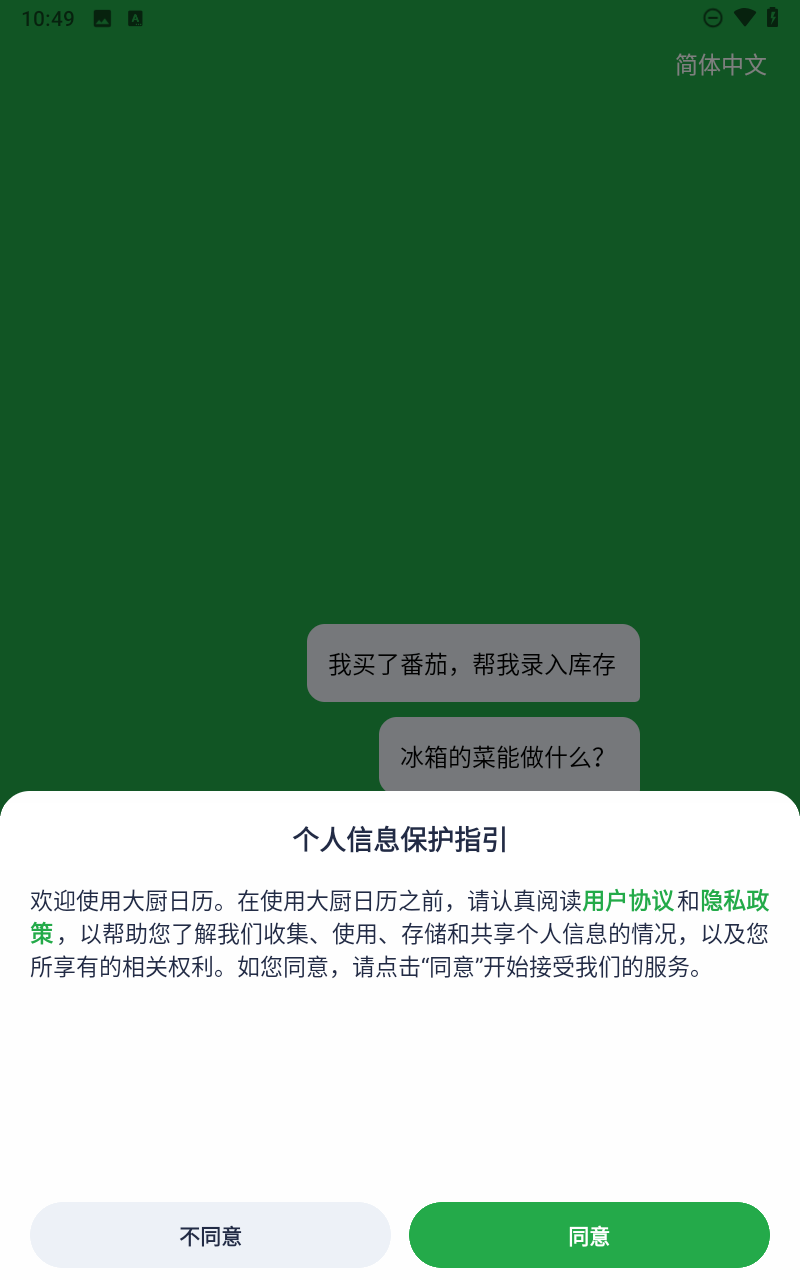Open the 用户协议 link
Screen dimensions: 800x1280
click(x=628, y=901)
